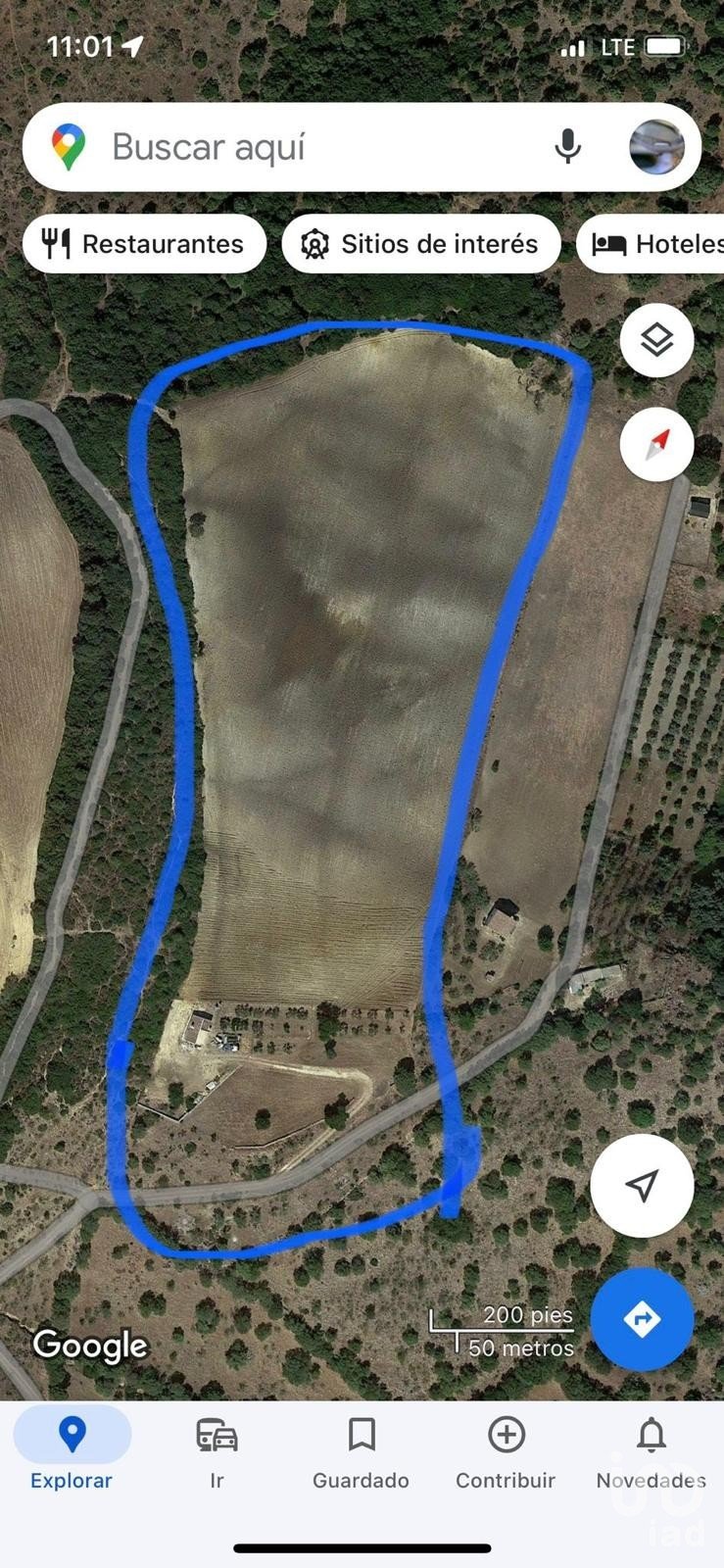Viewport: 724px width, 1568px height.
Task: Center map on my location
Action: (x=642, y=1186)
